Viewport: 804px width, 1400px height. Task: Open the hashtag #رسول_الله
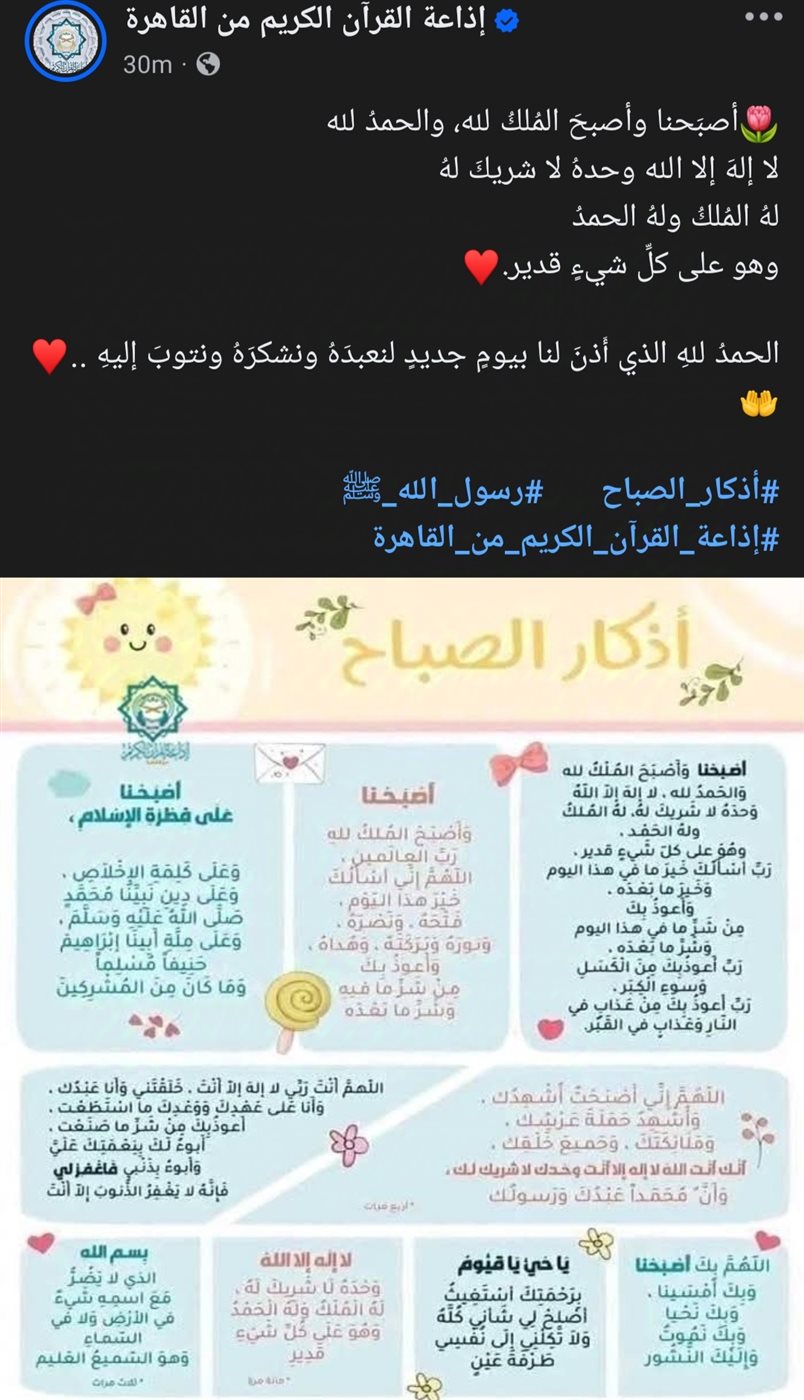[x=442, y=491]
